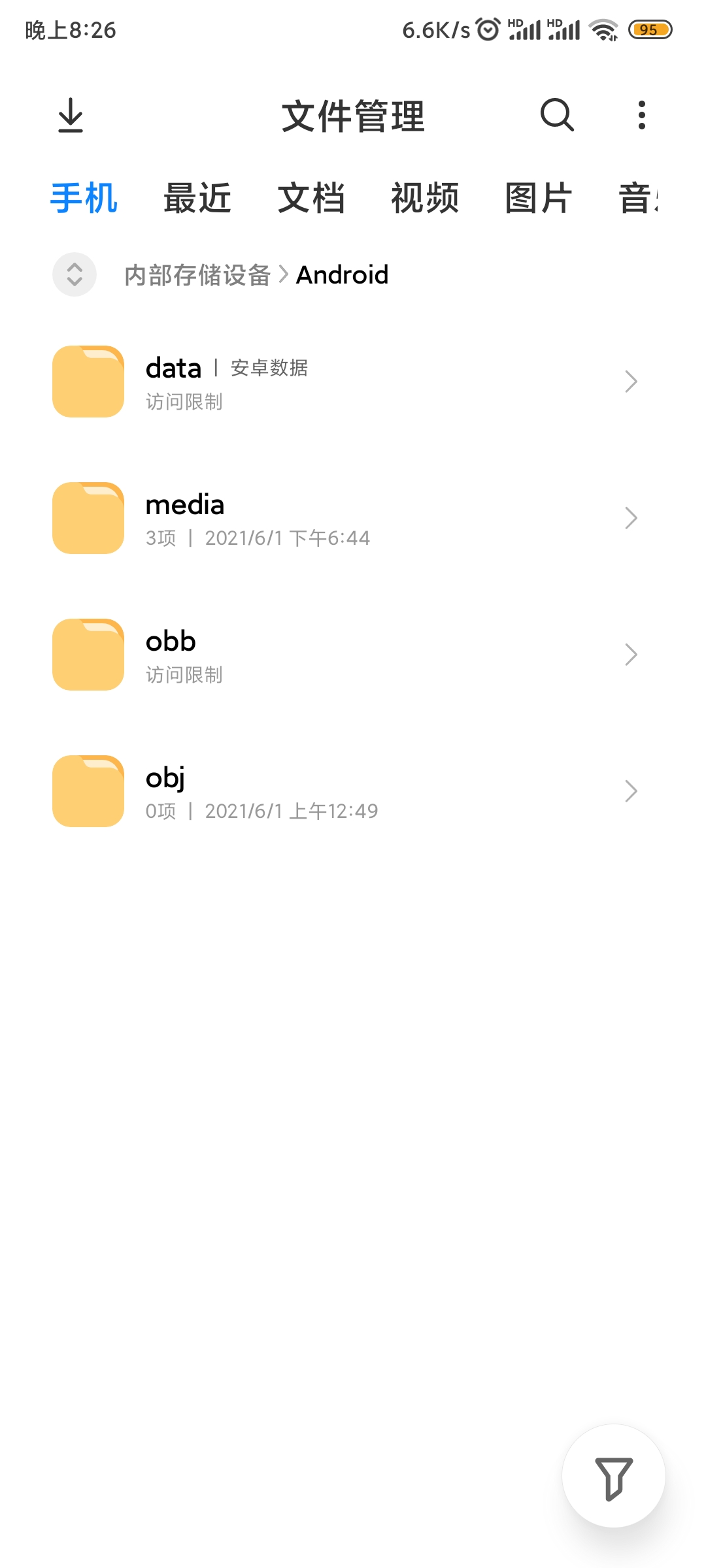Viewport: 706px width, 1568px height.
Task: Switch to the 文档 tab
Action: coord(311,198)
